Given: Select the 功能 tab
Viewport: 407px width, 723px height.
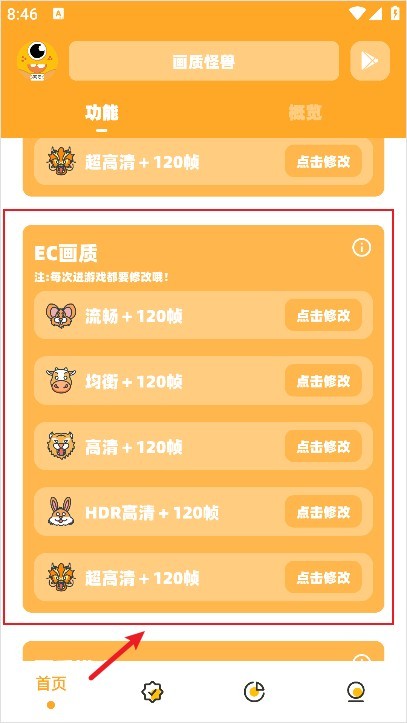Looking at the screenshot, I should pos(101,113).
